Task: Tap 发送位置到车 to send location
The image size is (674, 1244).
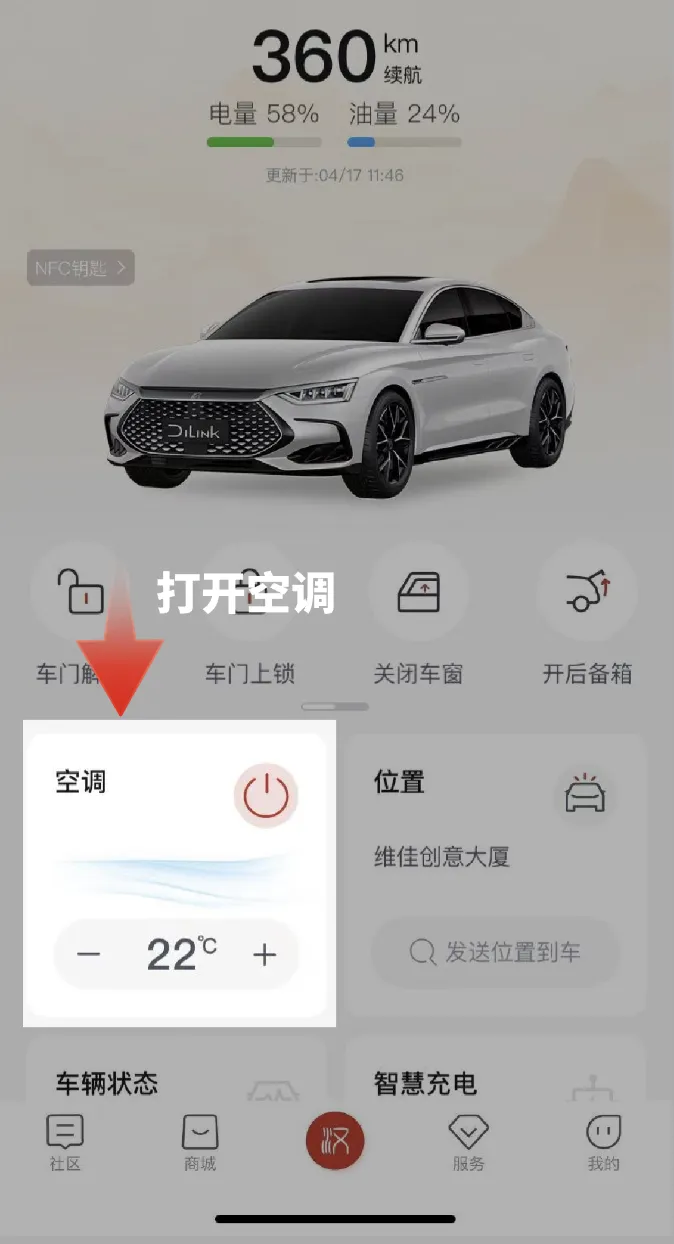Action: tap(496, 952)
